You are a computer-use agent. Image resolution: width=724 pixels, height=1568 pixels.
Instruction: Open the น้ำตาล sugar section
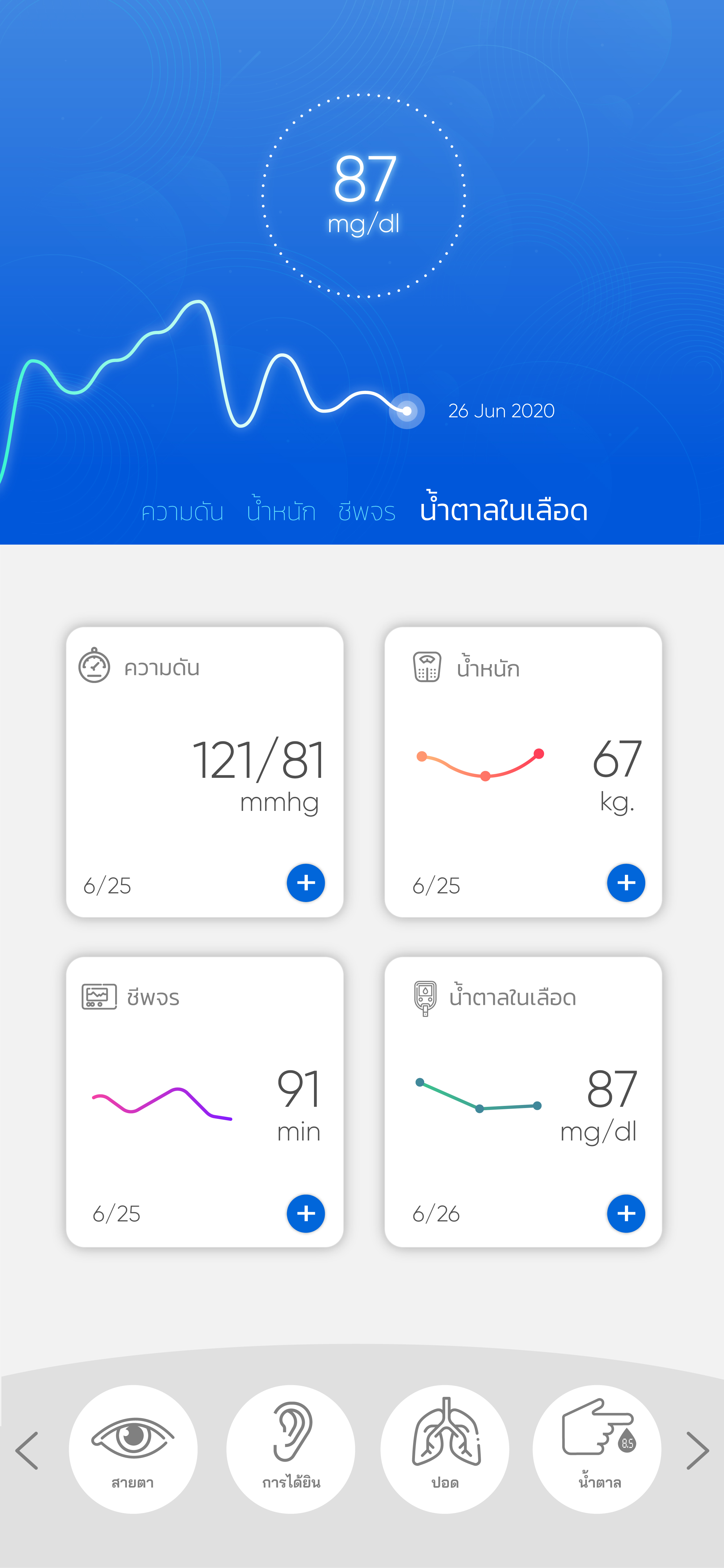coord(597,1449)
